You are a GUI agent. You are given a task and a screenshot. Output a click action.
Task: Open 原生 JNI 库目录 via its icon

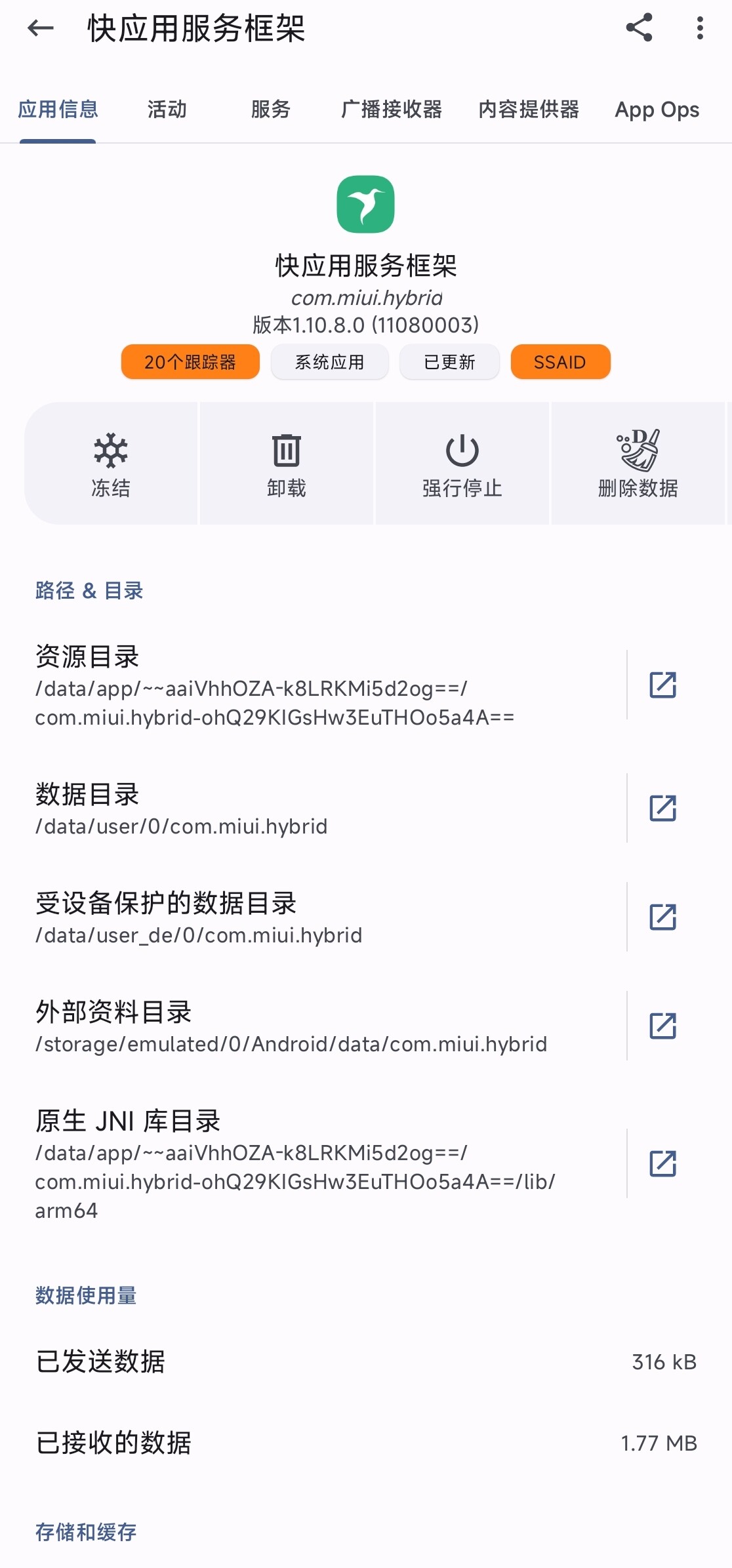tap(663, 1163)
